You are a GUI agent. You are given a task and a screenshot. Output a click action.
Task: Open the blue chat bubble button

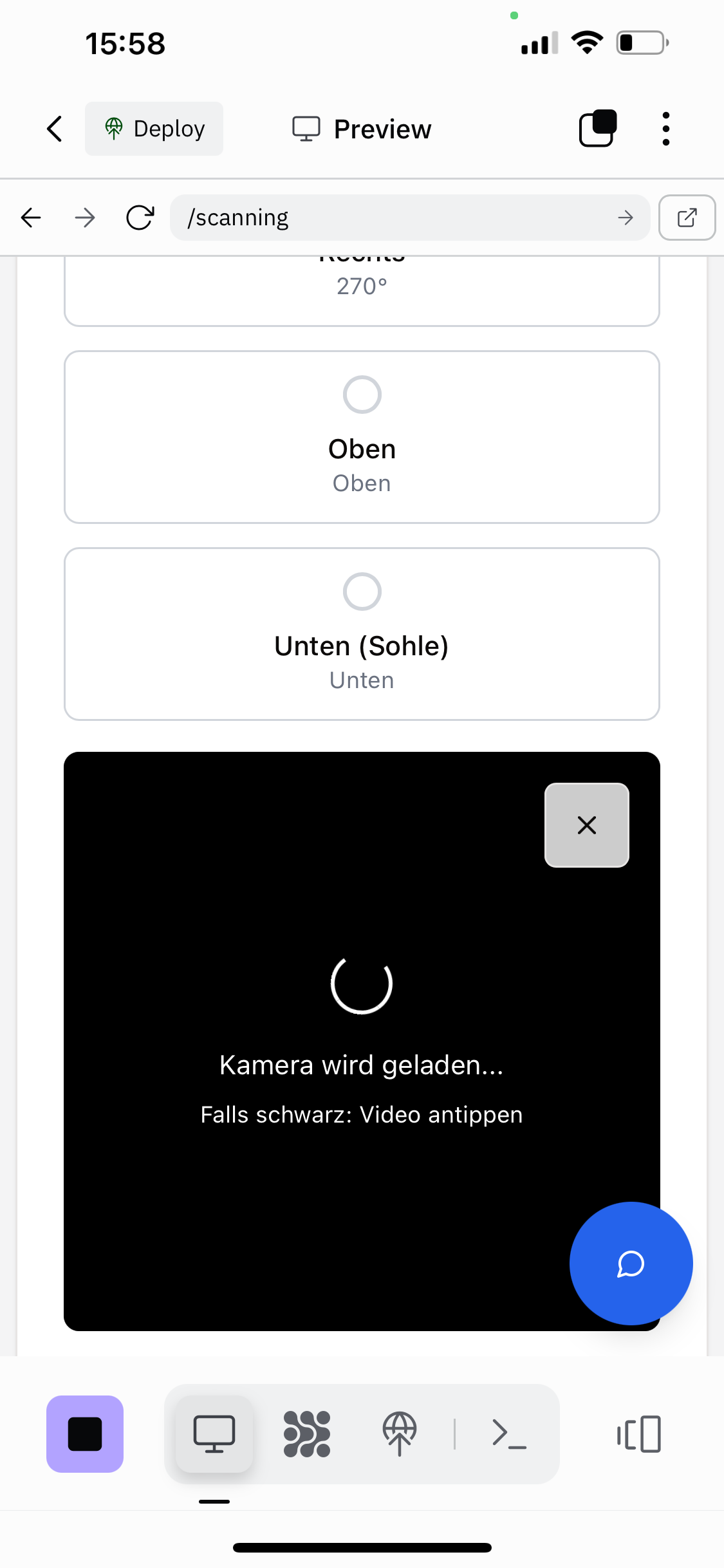coord(631,1264)
